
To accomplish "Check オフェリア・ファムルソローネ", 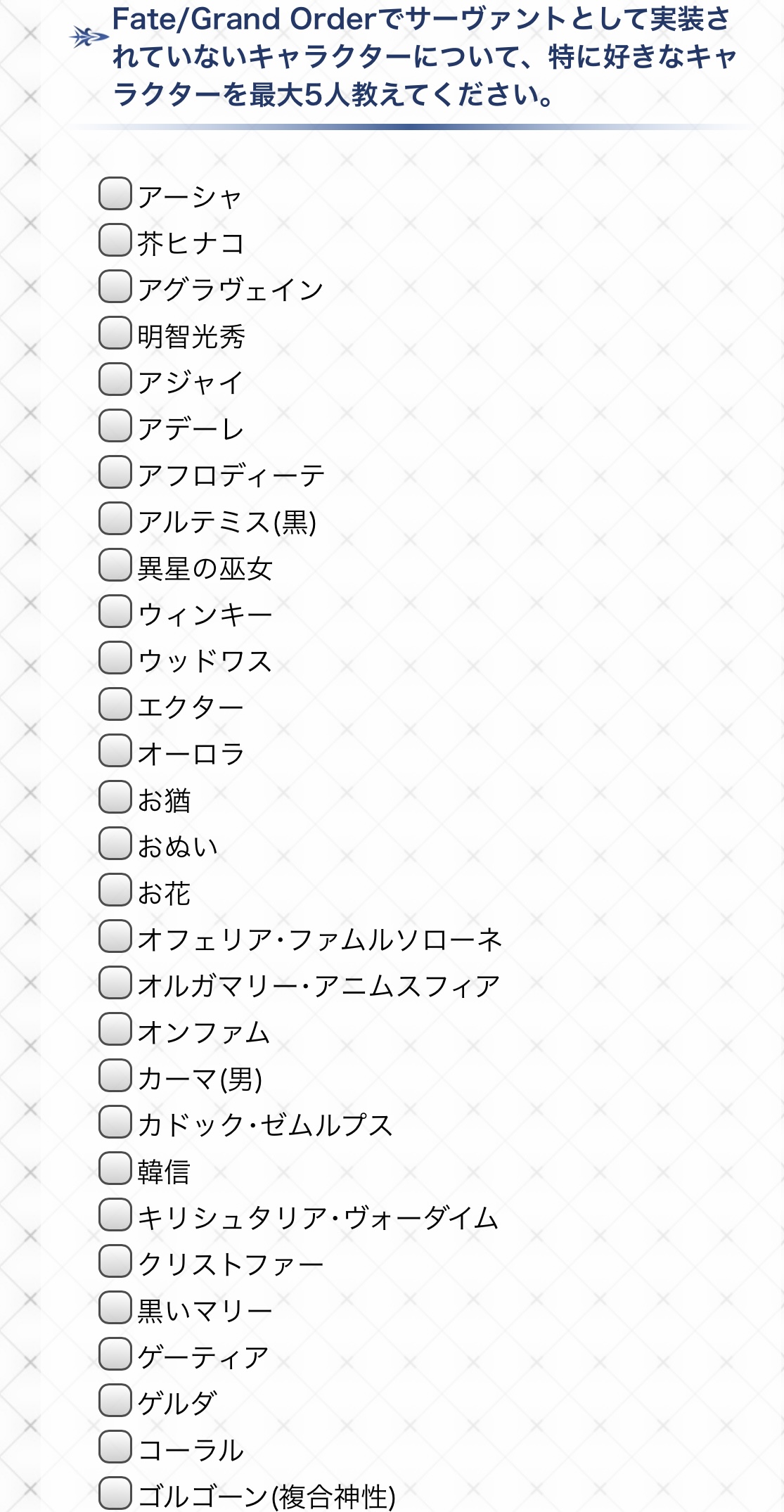I will (115, 937).
